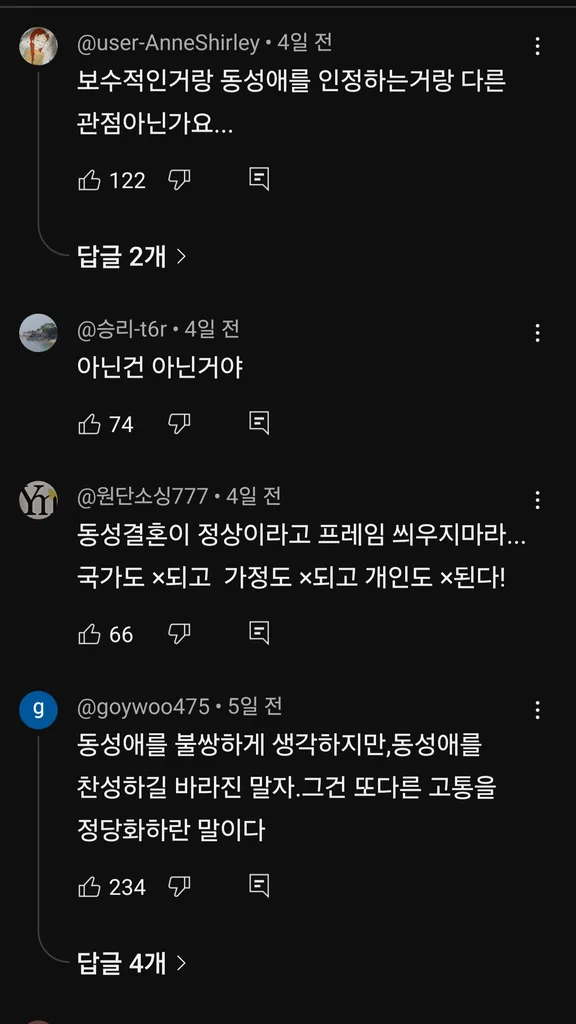Reply to @원단소싱777's comment
Viewport: 576px width, 1024px height.
(259, 633)
